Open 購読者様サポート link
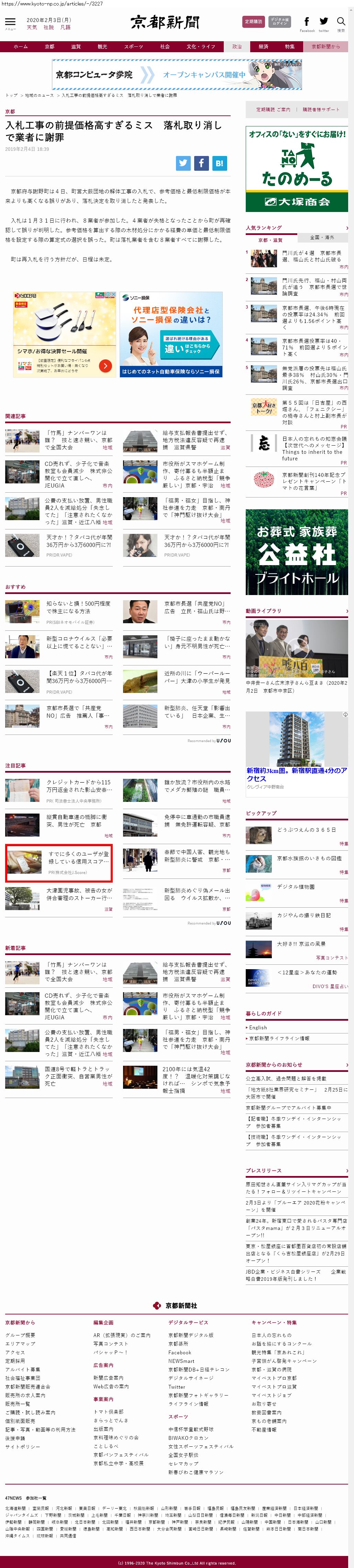354x1568 pixels. point(321,110)
